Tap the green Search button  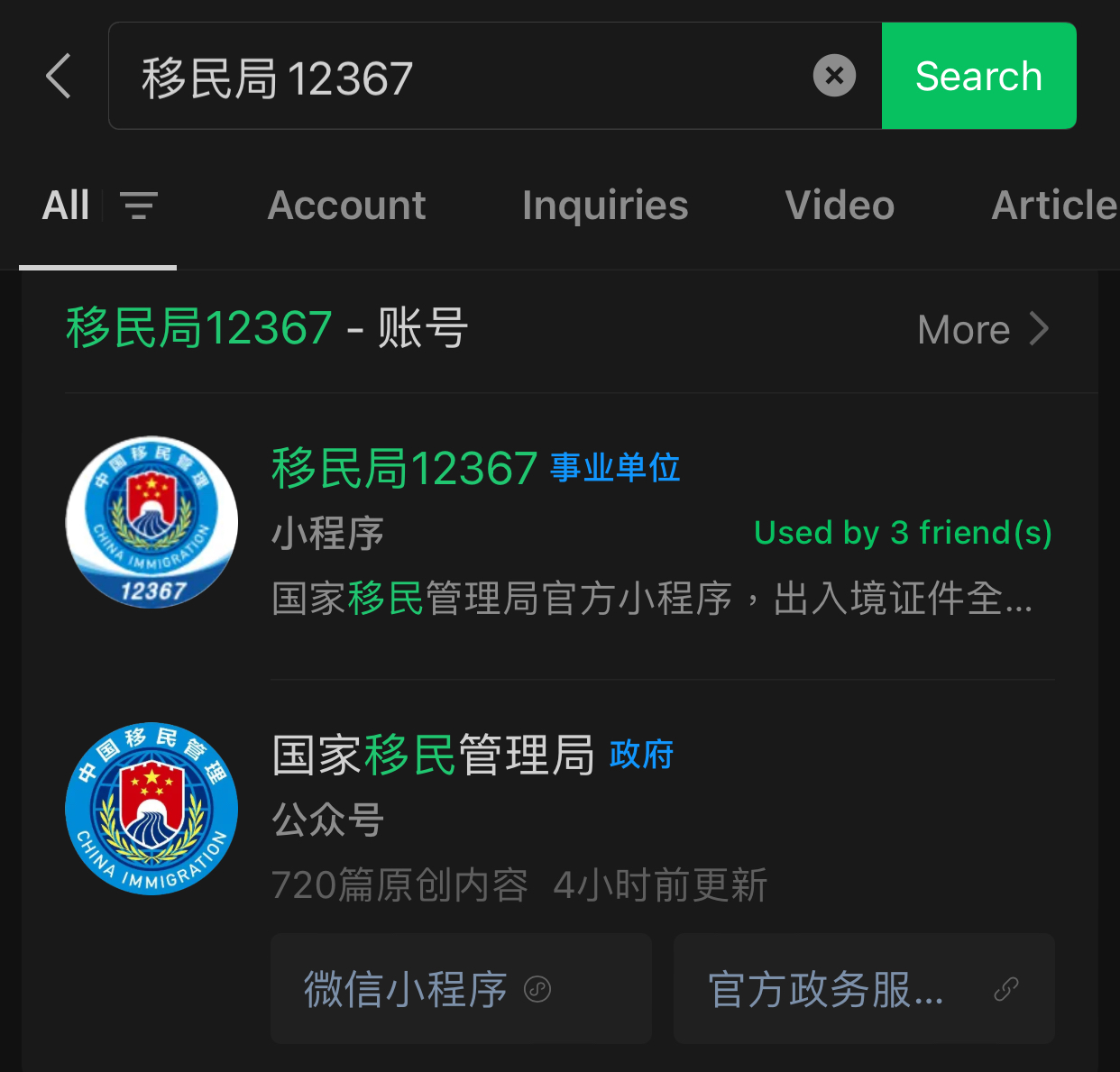pyautogui.click(x=978, y=76)
